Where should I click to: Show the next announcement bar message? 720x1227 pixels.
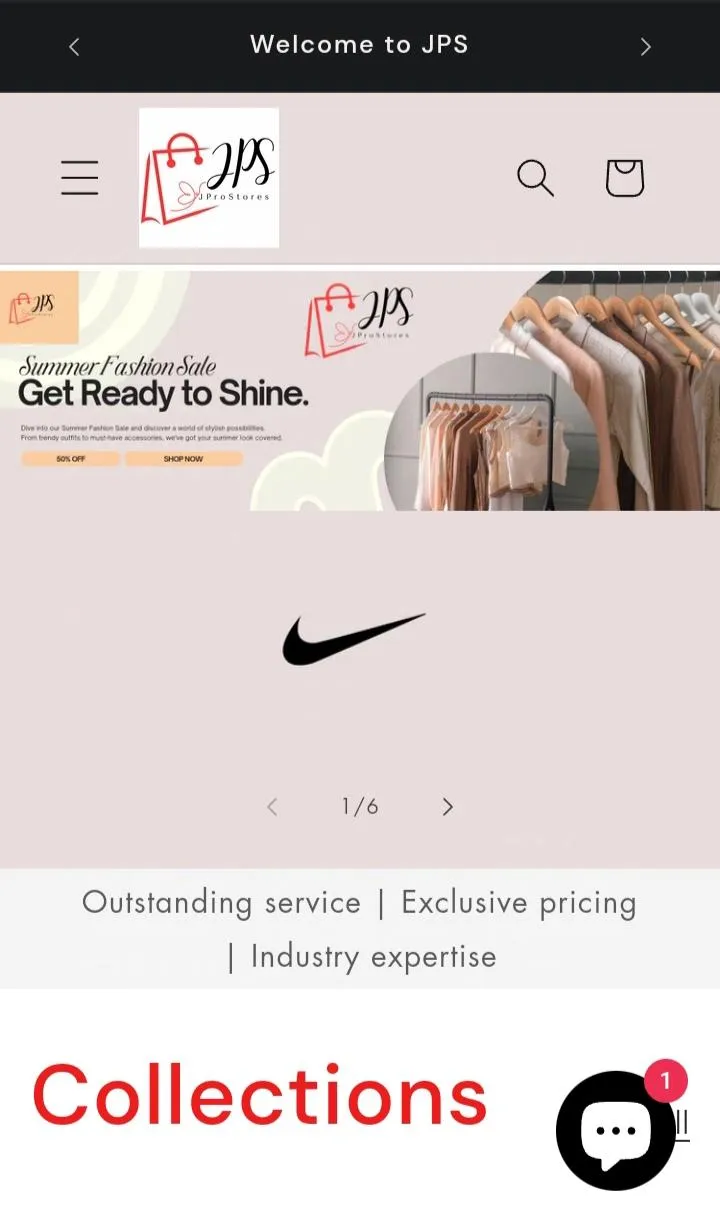645,46
